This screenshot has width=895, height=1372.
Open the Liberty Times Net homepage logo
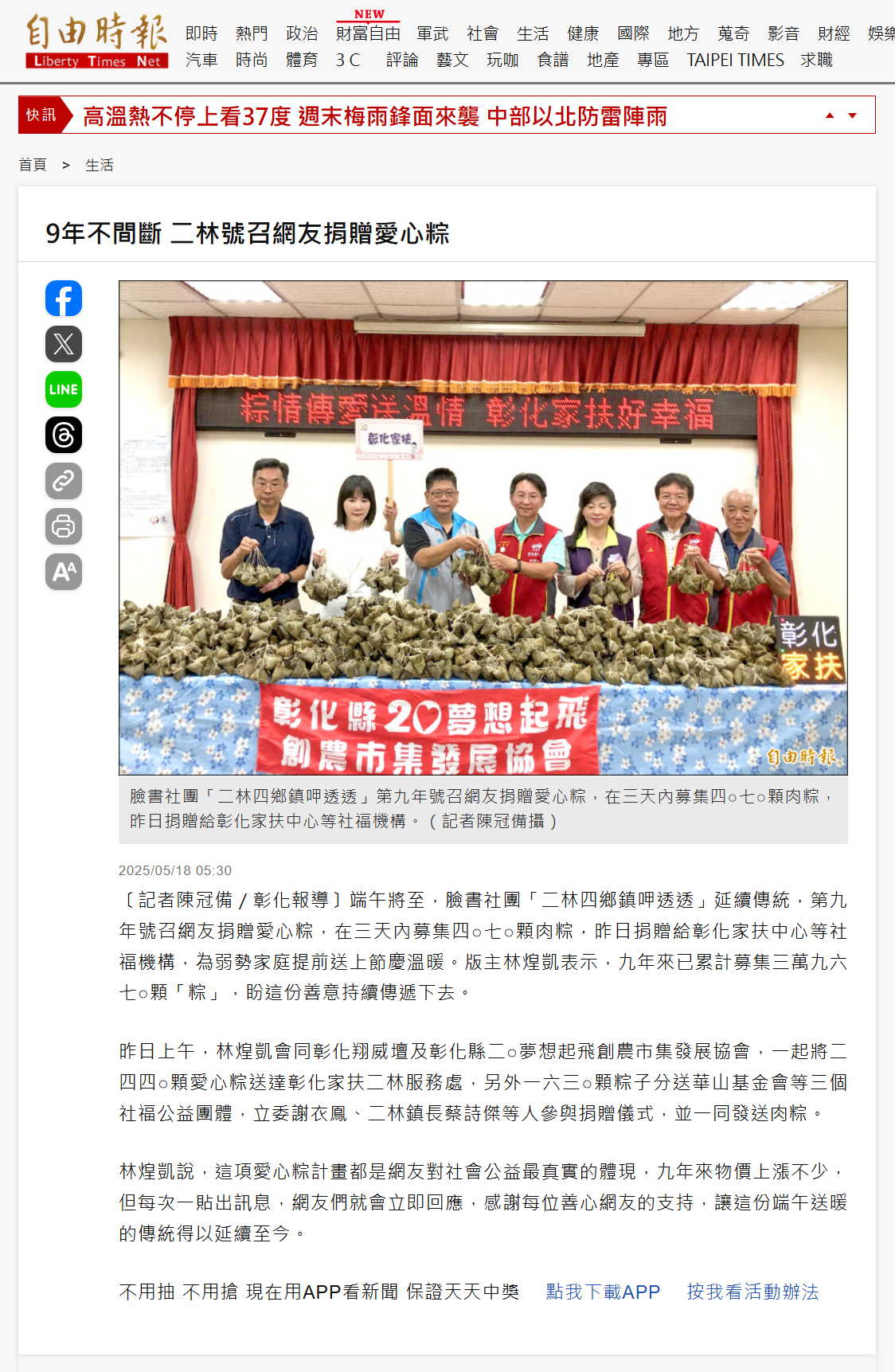click(96, 41)
